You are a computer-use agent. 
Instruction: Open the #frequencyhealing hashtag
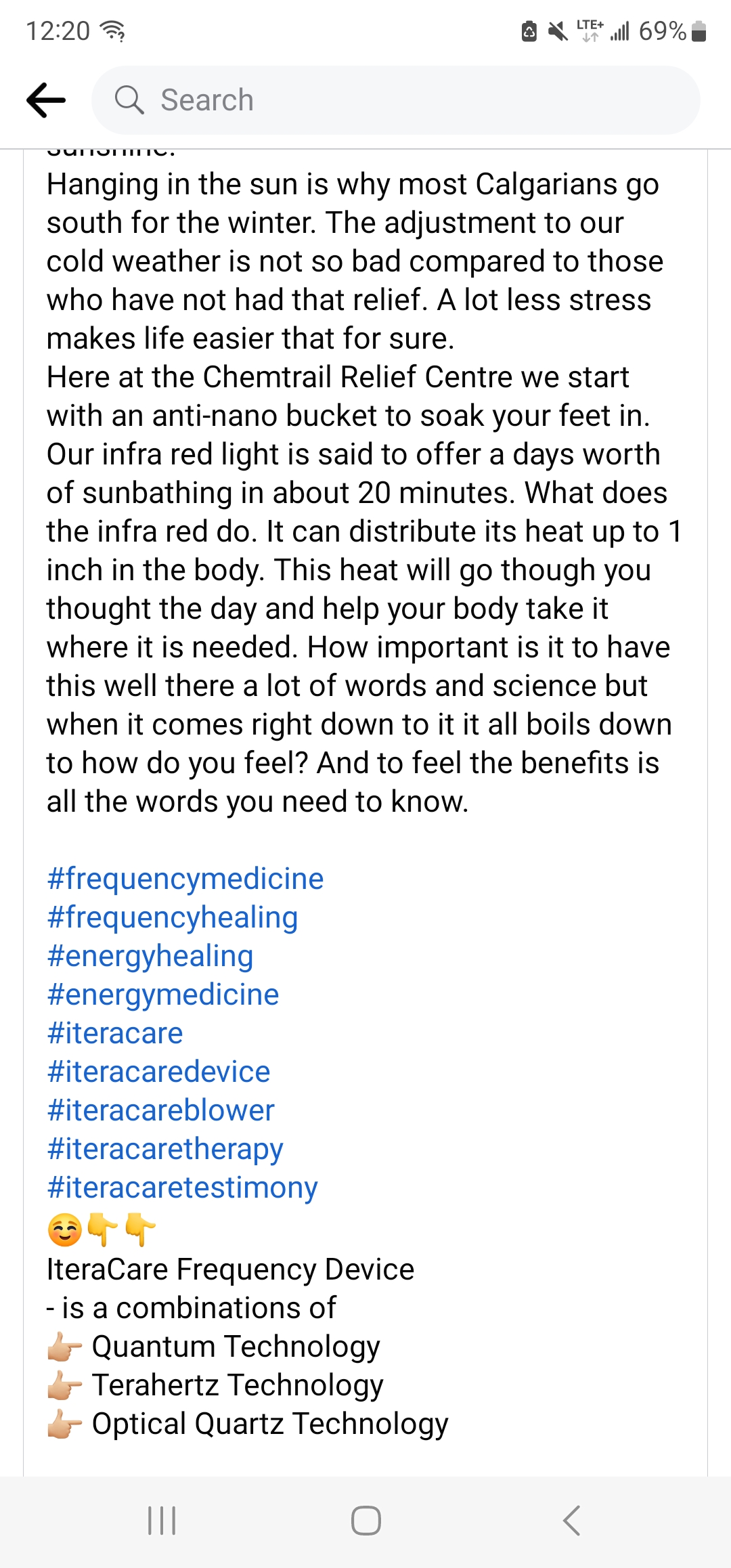pyautogui.click(x=172, y=917)
